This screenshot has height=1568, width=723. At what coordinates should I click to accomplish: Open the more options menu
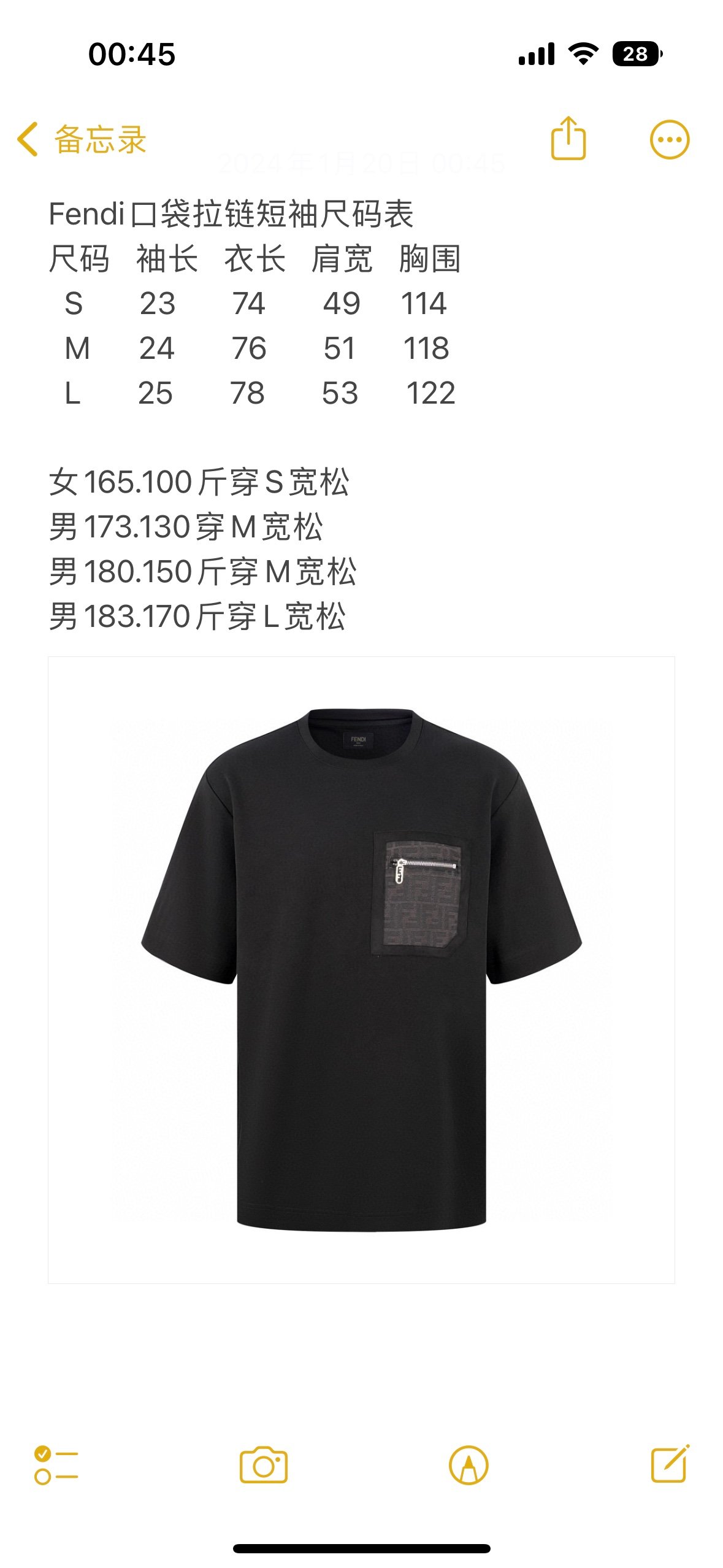tap(669, 139)
